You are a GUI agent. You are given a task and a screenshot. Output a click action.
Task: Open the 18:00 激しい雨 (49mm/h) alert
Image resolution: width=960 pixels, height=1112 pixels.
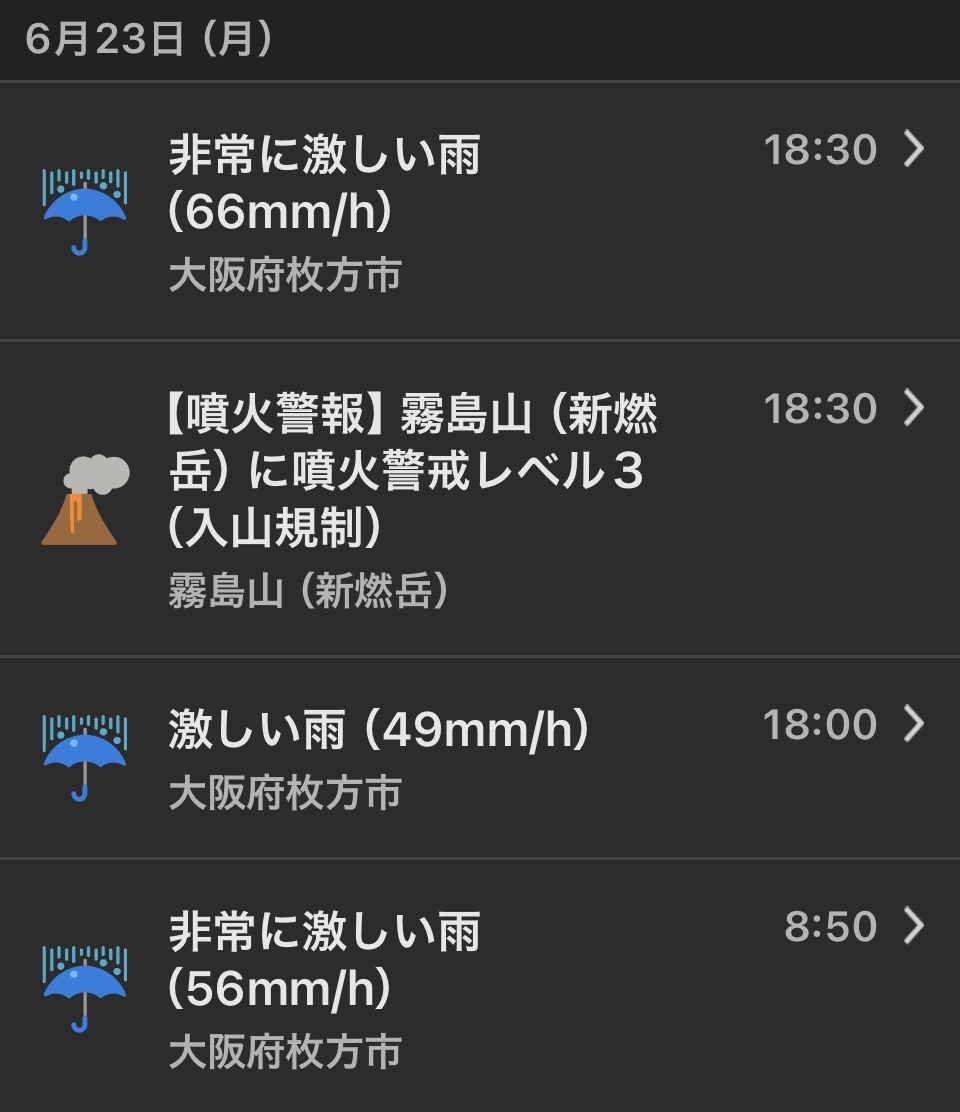(x=480, y=758)
